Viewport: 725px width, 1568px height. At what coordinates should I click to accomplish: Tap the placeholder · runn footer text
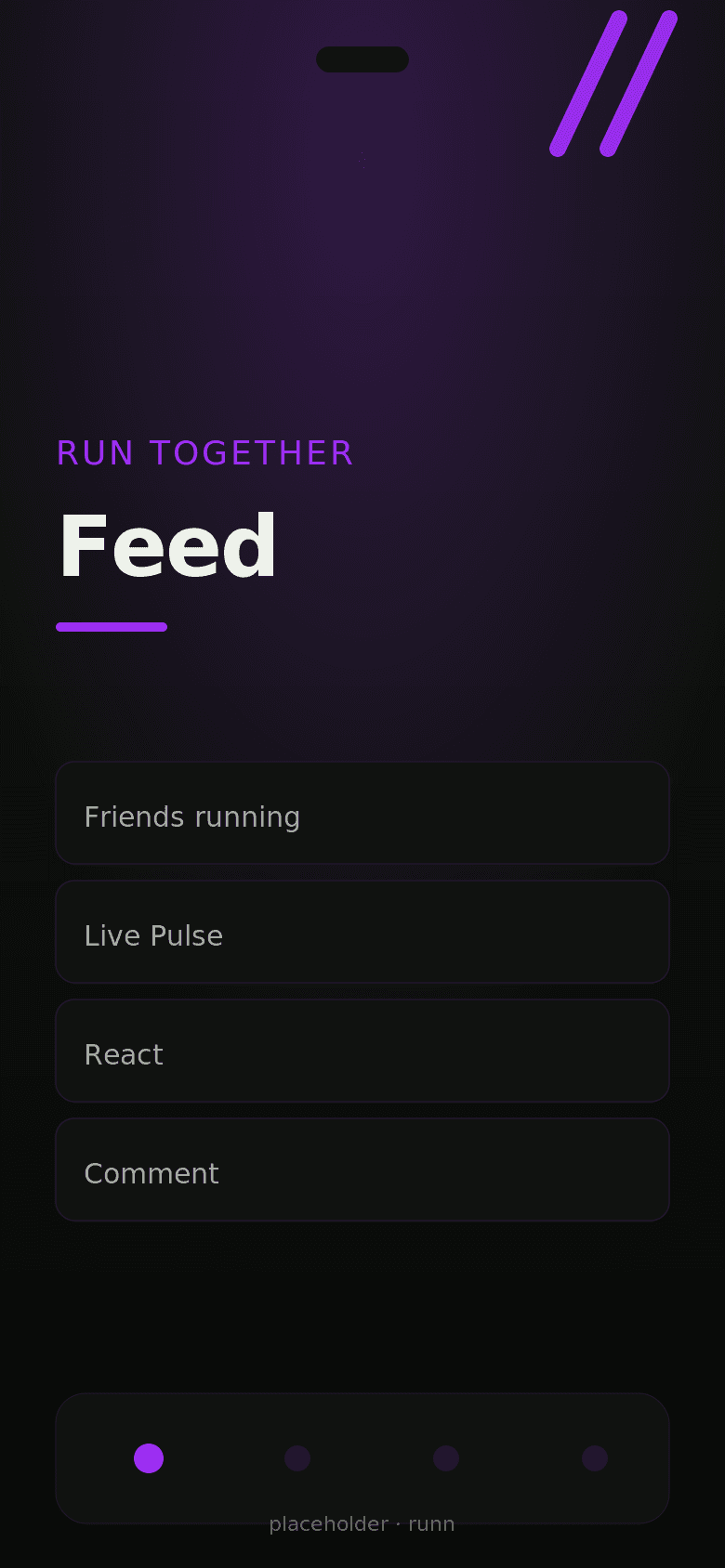click(x=362, y=1523)
